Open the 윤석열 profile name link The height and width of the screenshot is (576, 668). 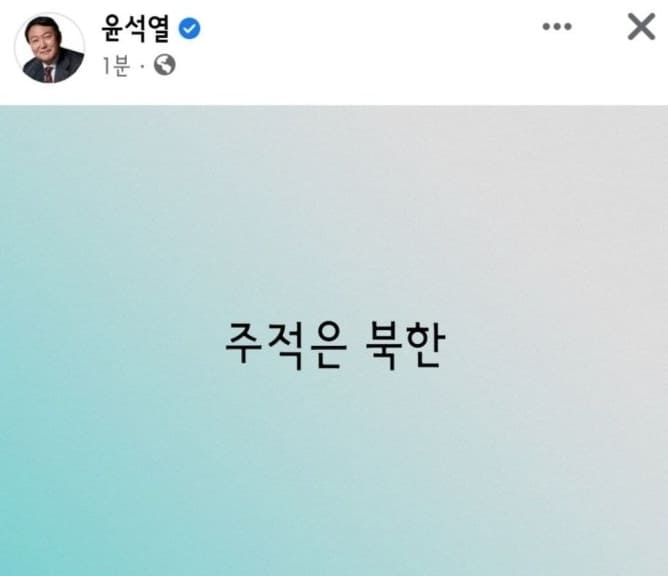coord(136,27)
